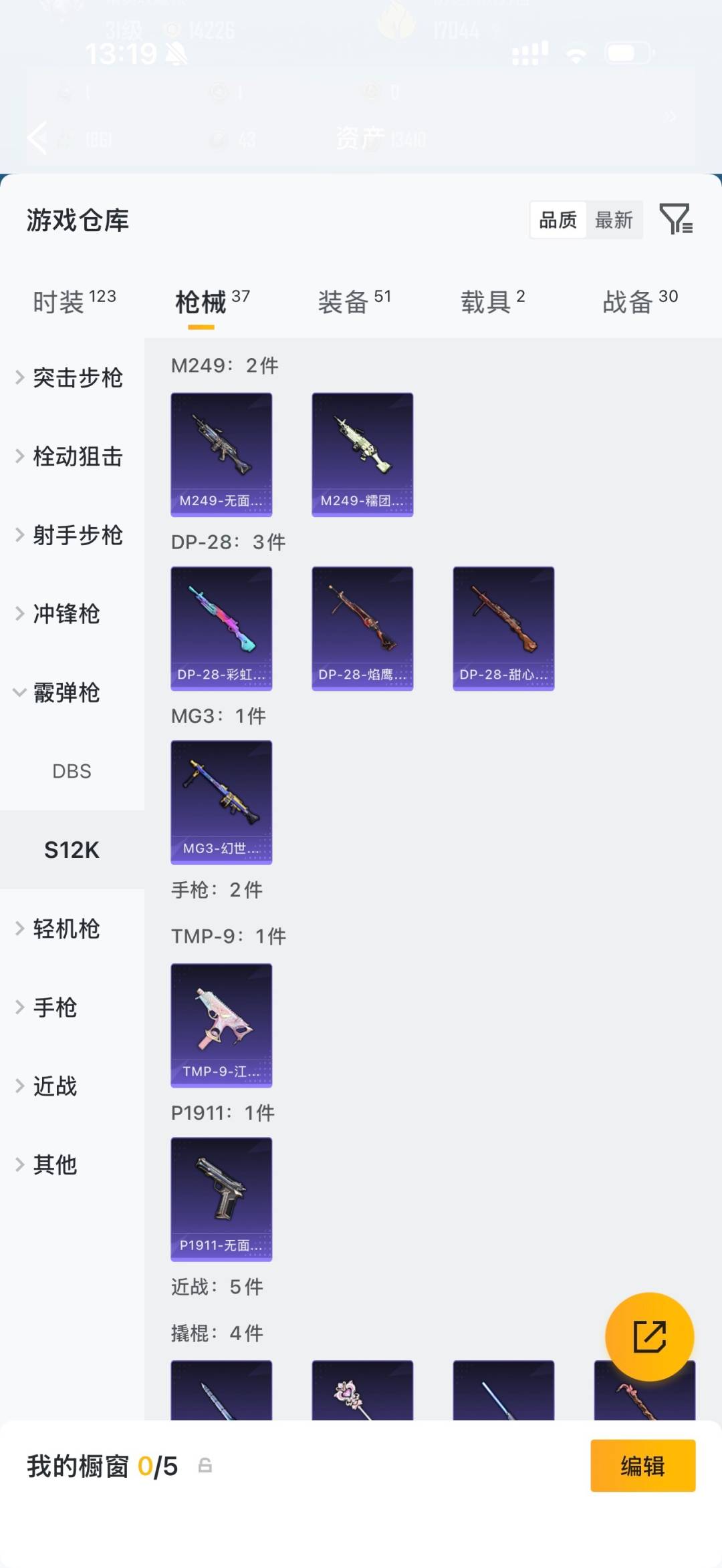Open the P1911-无面 pistol skin
Screen dimensions: 722x1568
pyautogui.click(x=221, y=1199)
